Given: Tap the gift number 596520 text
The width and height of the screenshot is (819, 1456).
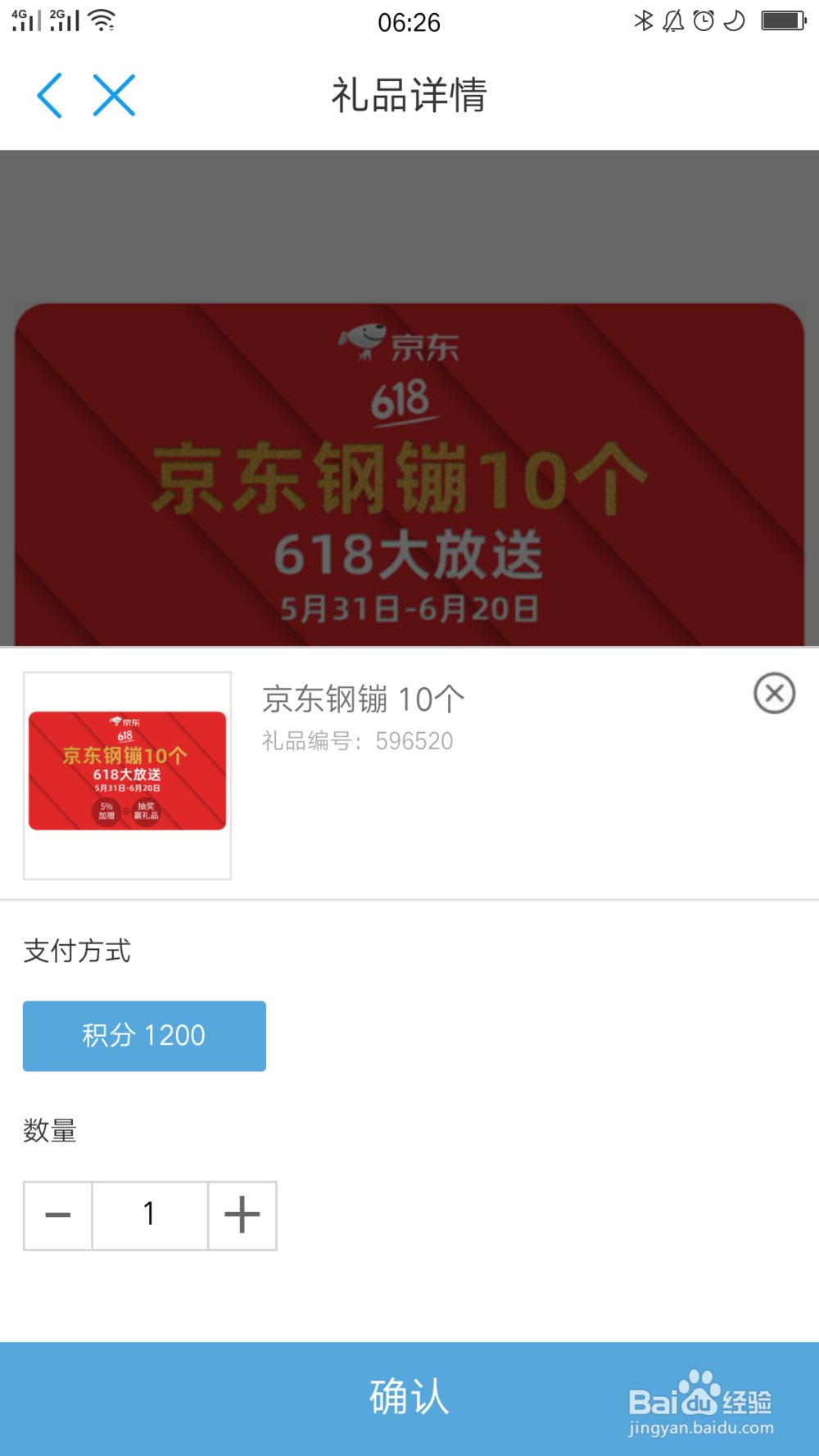Looking at the screenshot, I should (x=356, y=740).
